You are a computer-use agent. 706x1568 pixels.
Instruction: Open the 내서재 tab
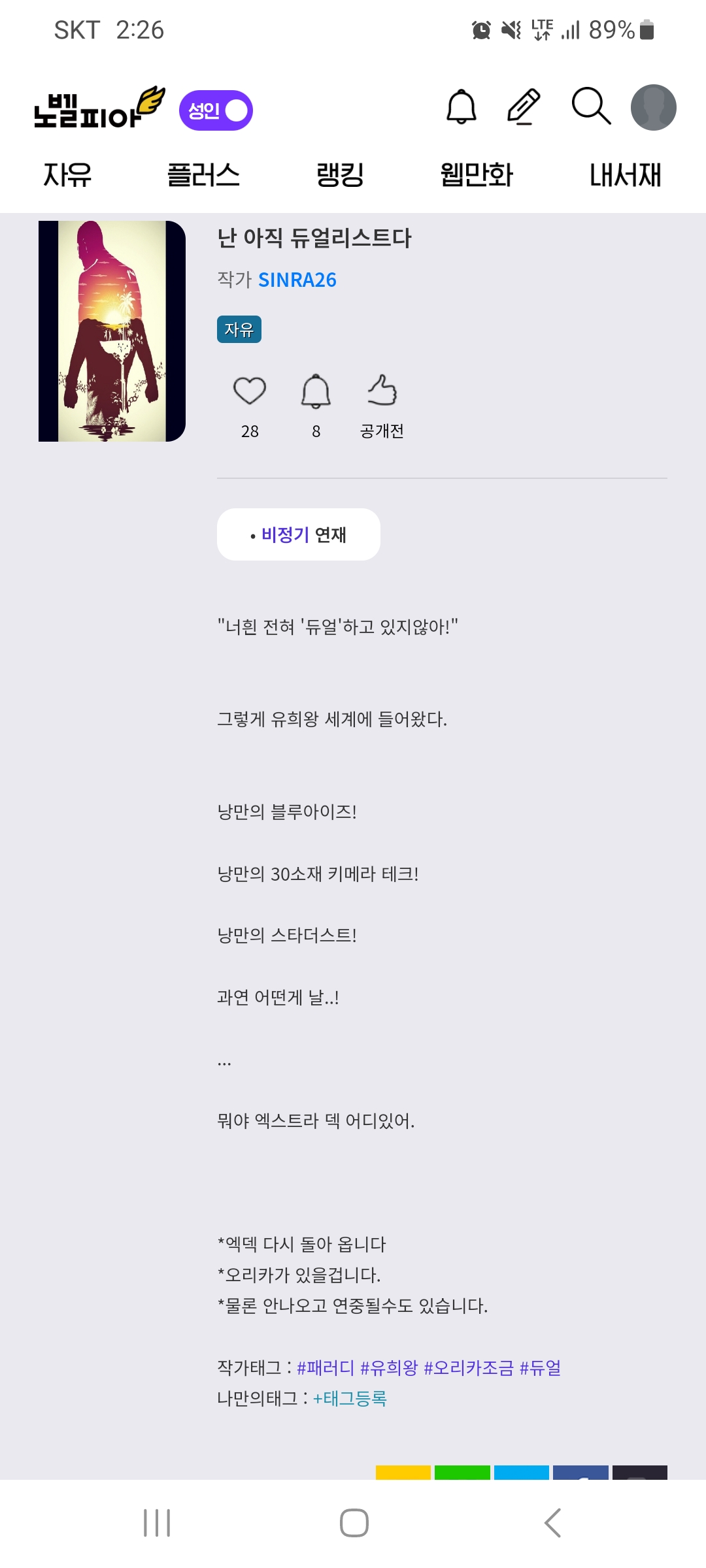[625, 175]
